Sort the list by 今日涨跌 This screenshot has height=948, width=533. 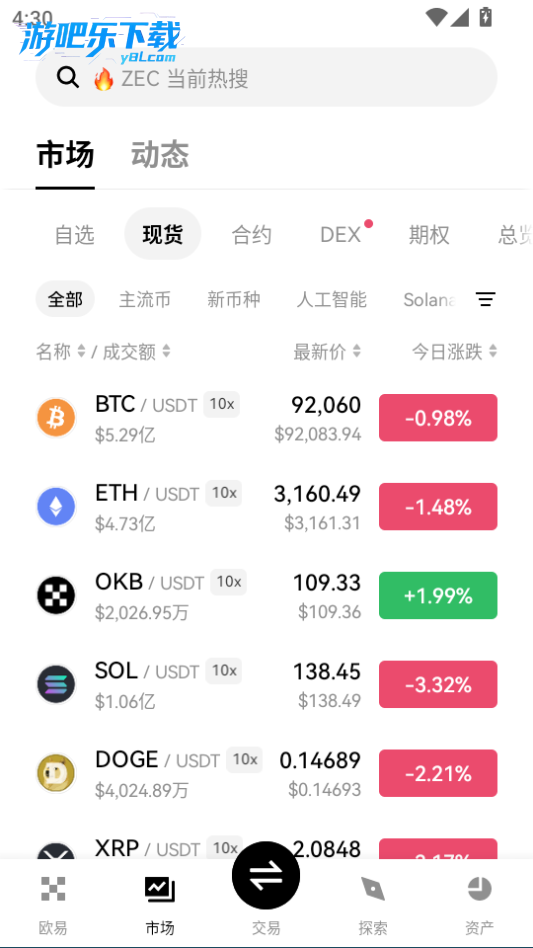454,351
